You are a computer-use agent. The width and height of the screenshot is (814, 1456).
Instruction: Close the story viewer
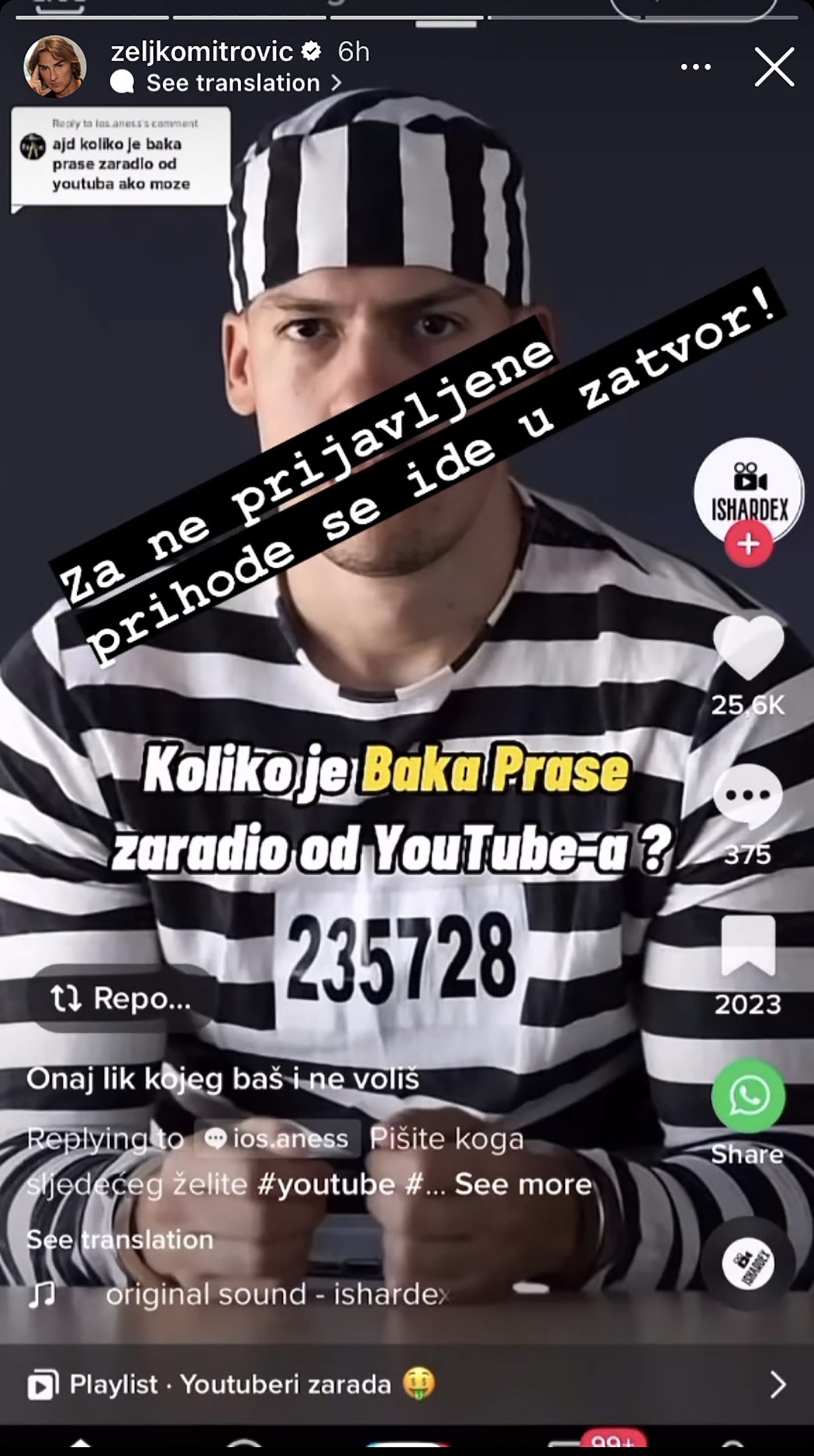774,67
